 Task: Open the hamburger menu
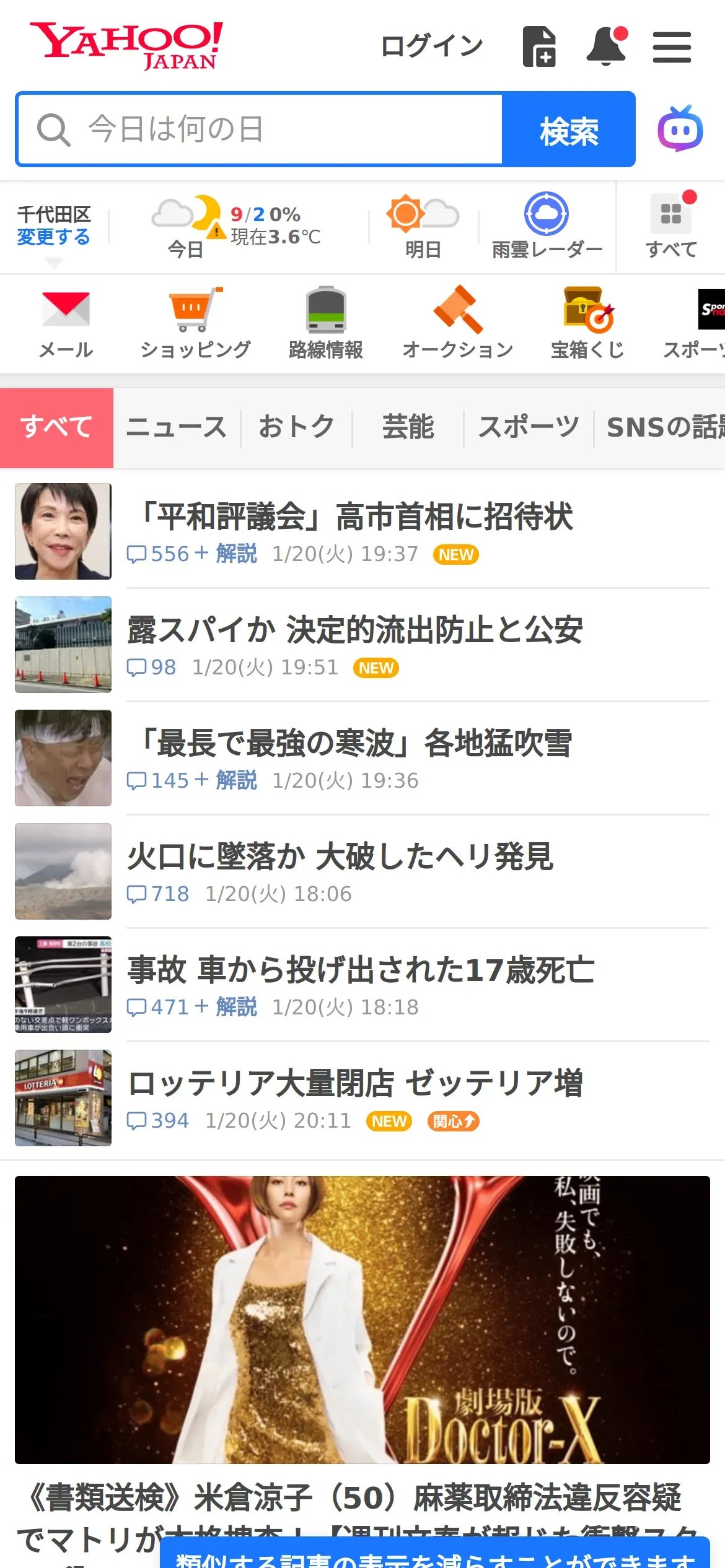click(x=672, y=48)
